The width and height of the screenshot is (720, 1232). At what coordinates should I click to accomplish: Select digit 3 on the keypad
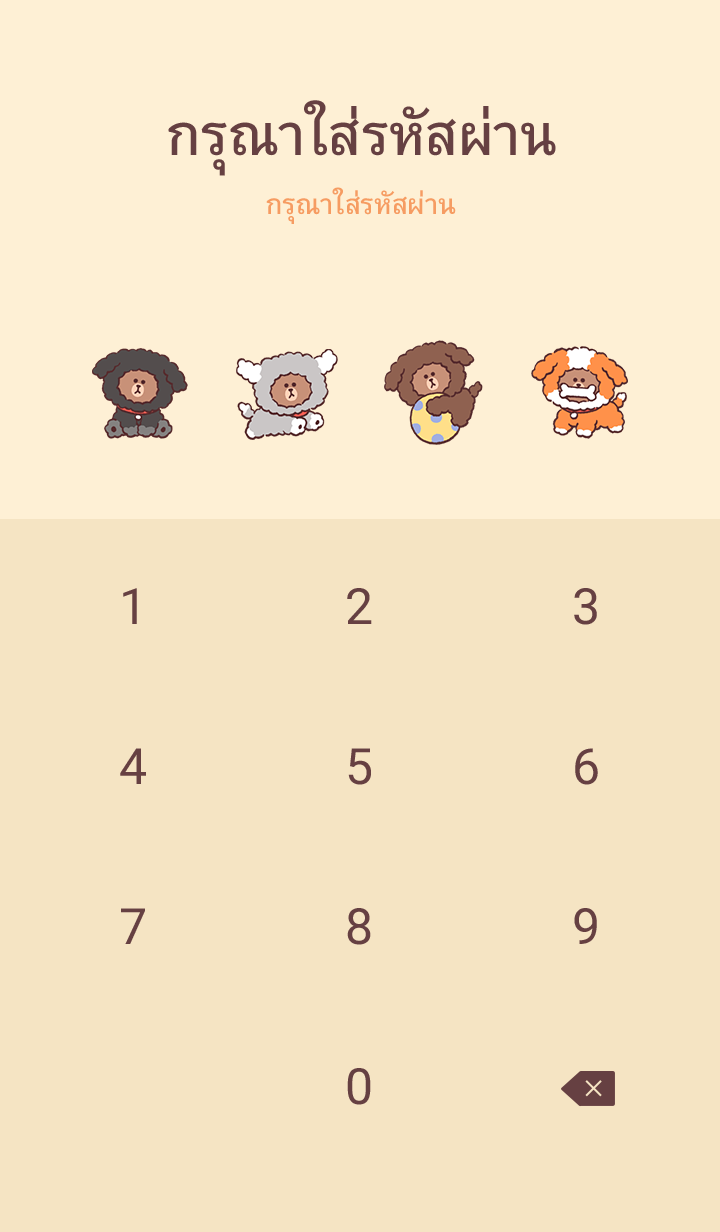point(586,607)
